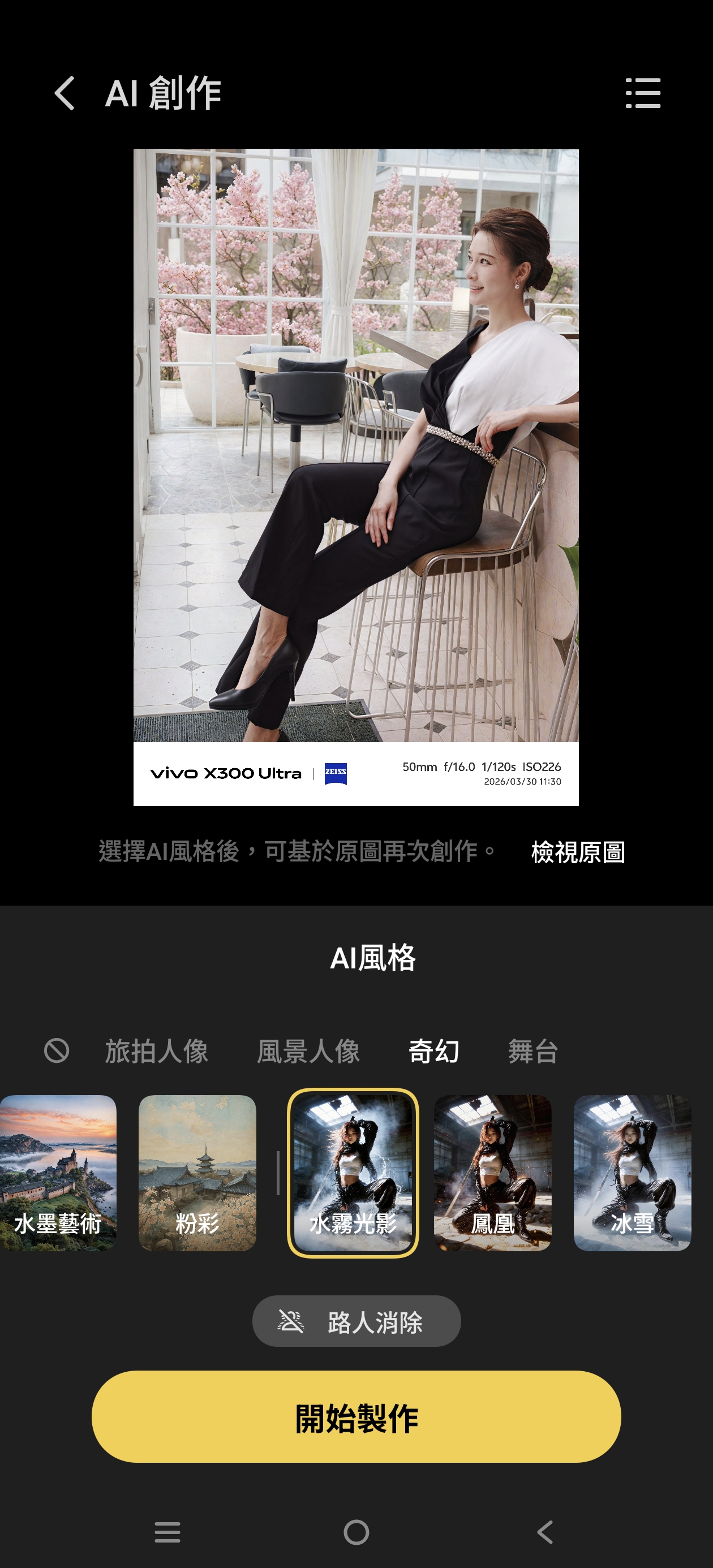Viewport: 713px width, 1568px height.
Task: Switch to 風景人像 tab
Action: pyautogui.click(x=308, y=1051)
